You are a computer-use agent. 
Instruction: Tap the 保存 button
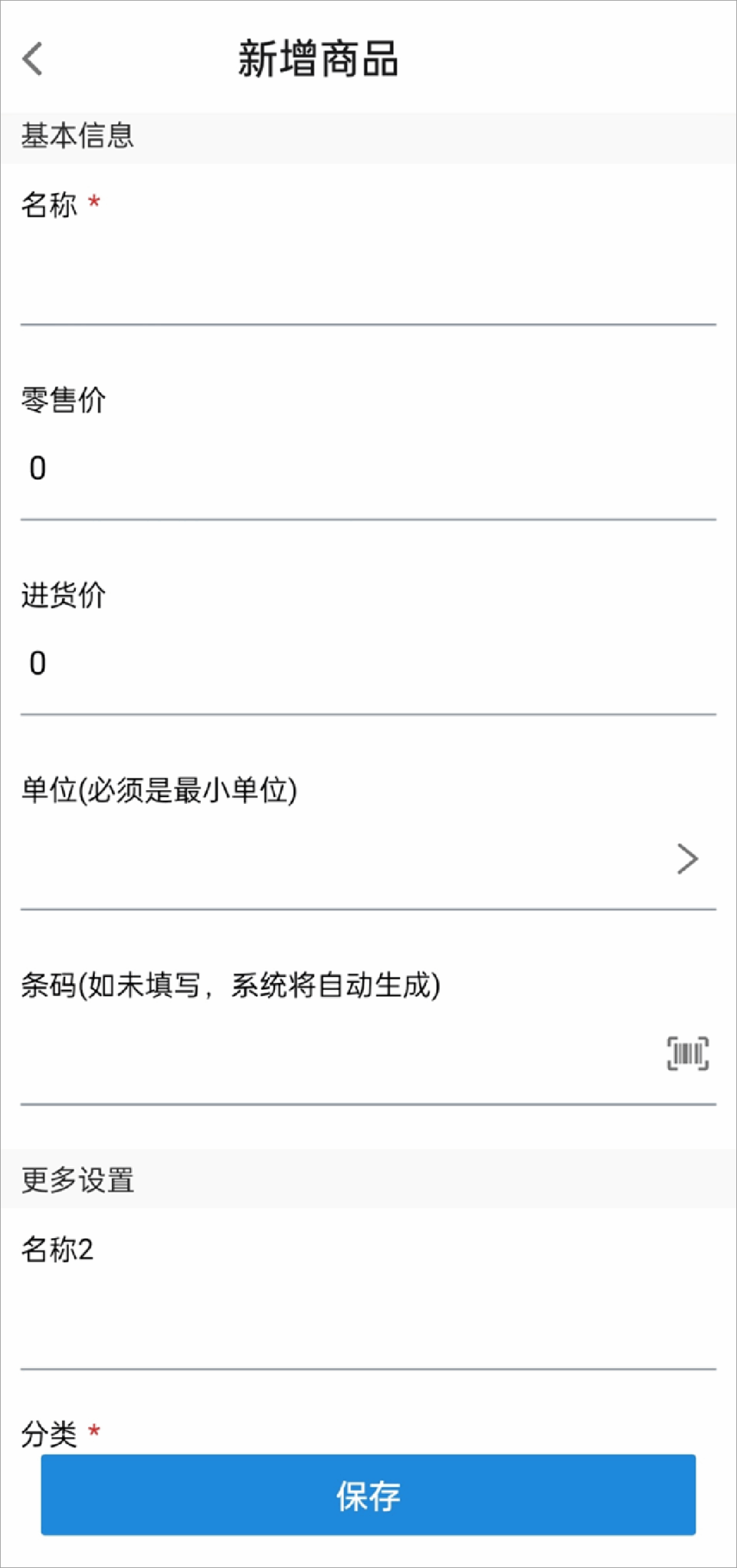368,1494
